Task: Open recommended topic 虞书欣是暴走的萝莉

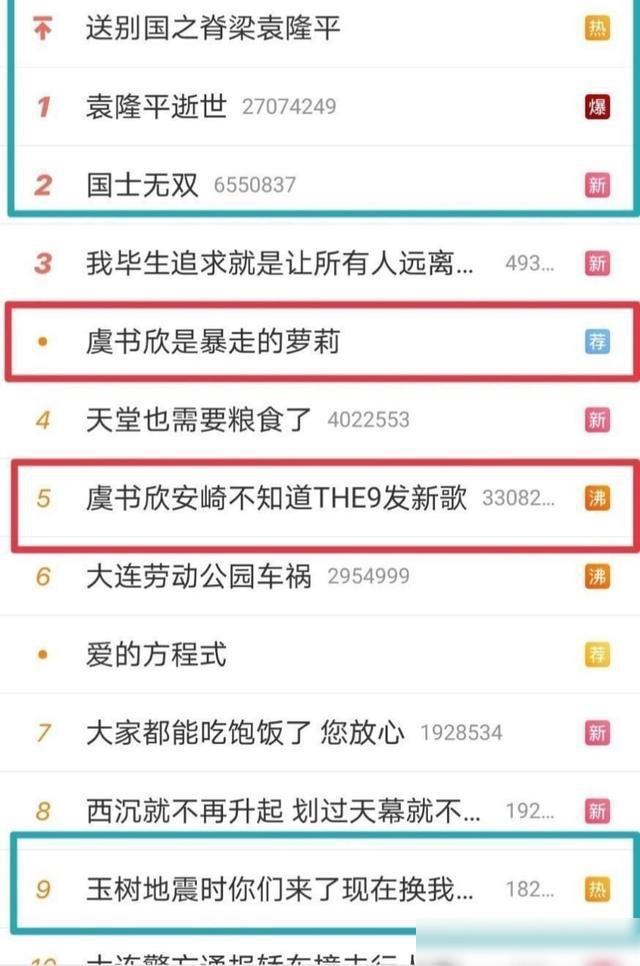Action: tap(212, 342)
